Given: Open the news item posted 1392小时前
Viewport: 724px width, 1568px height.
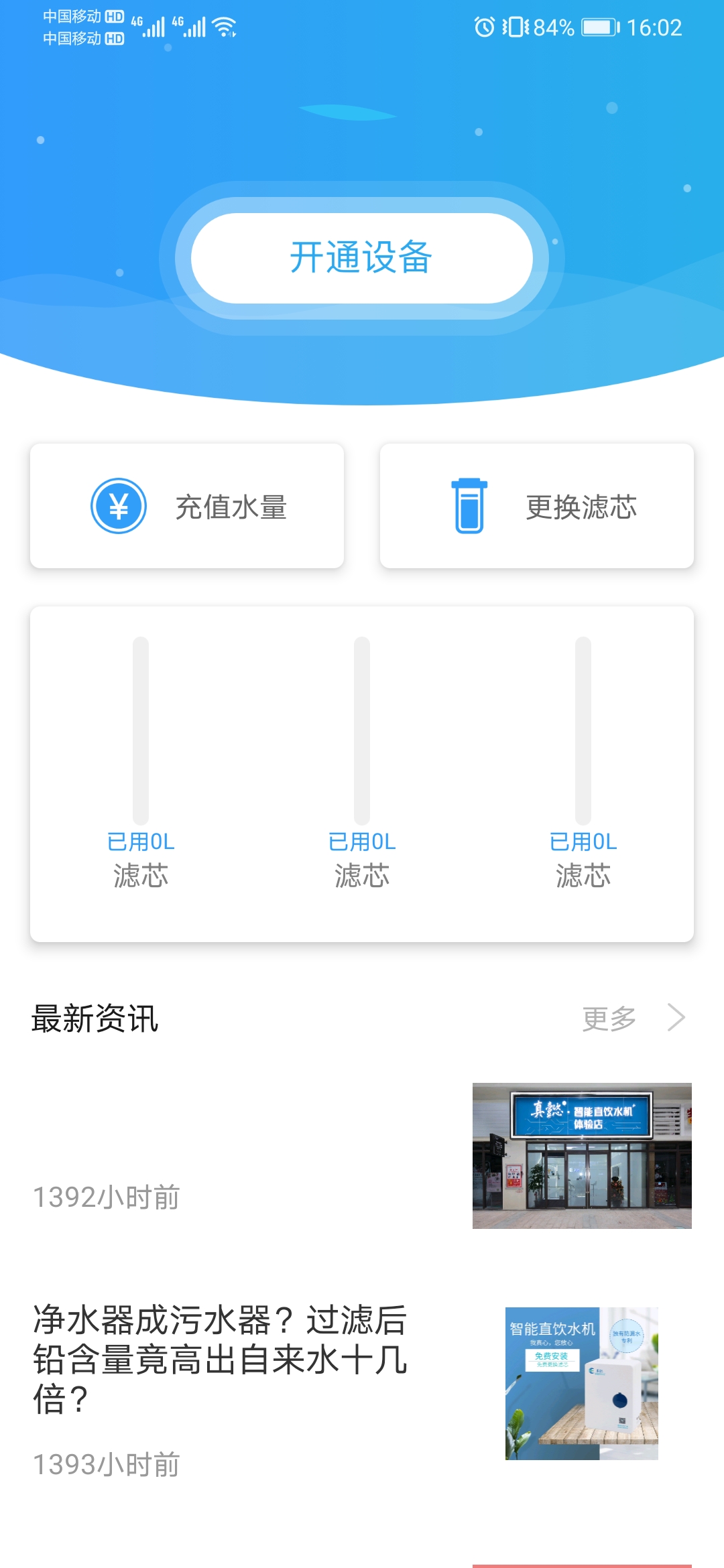Looking at the screenshot, I should point(362,1156).
